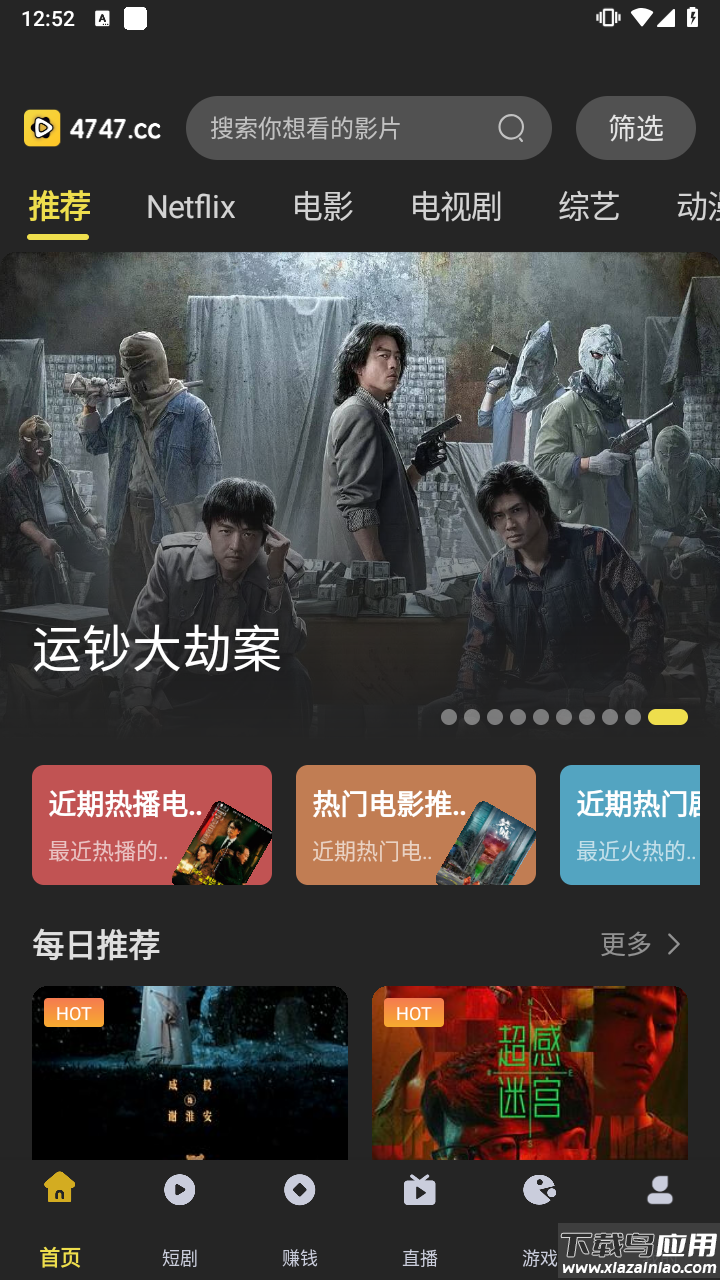Open the 热门电影推.. orange card
Viewport: 720px width, 1280px height.
click(415, 824)
